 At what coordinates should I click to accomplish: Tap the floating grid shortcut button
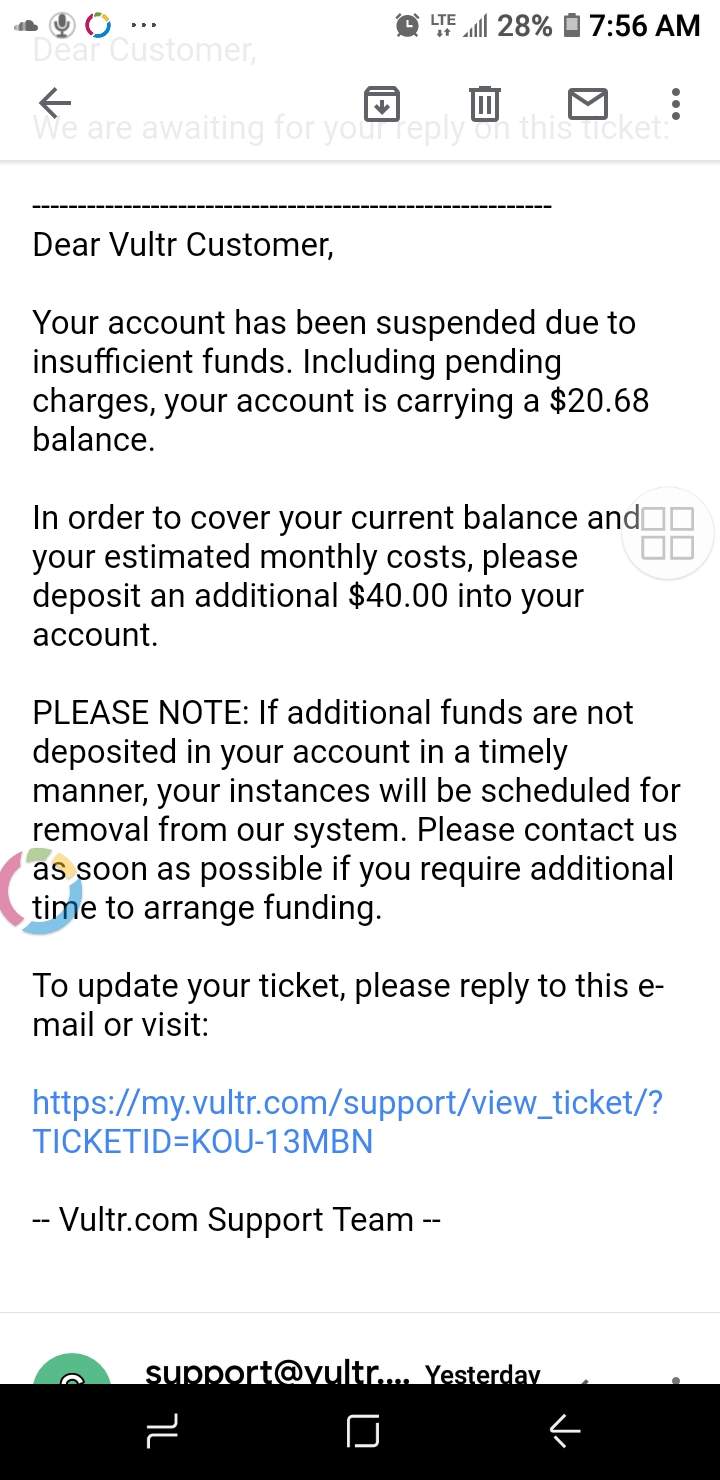tap(667, 534)
